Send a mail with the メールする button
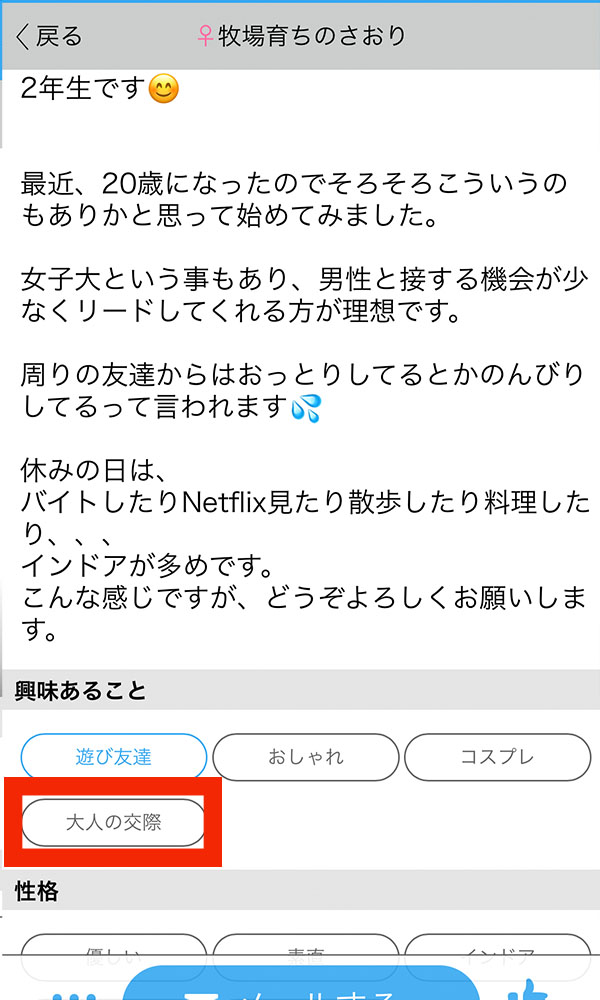Viewport: 600px width, 1000px height. point(300,985)
